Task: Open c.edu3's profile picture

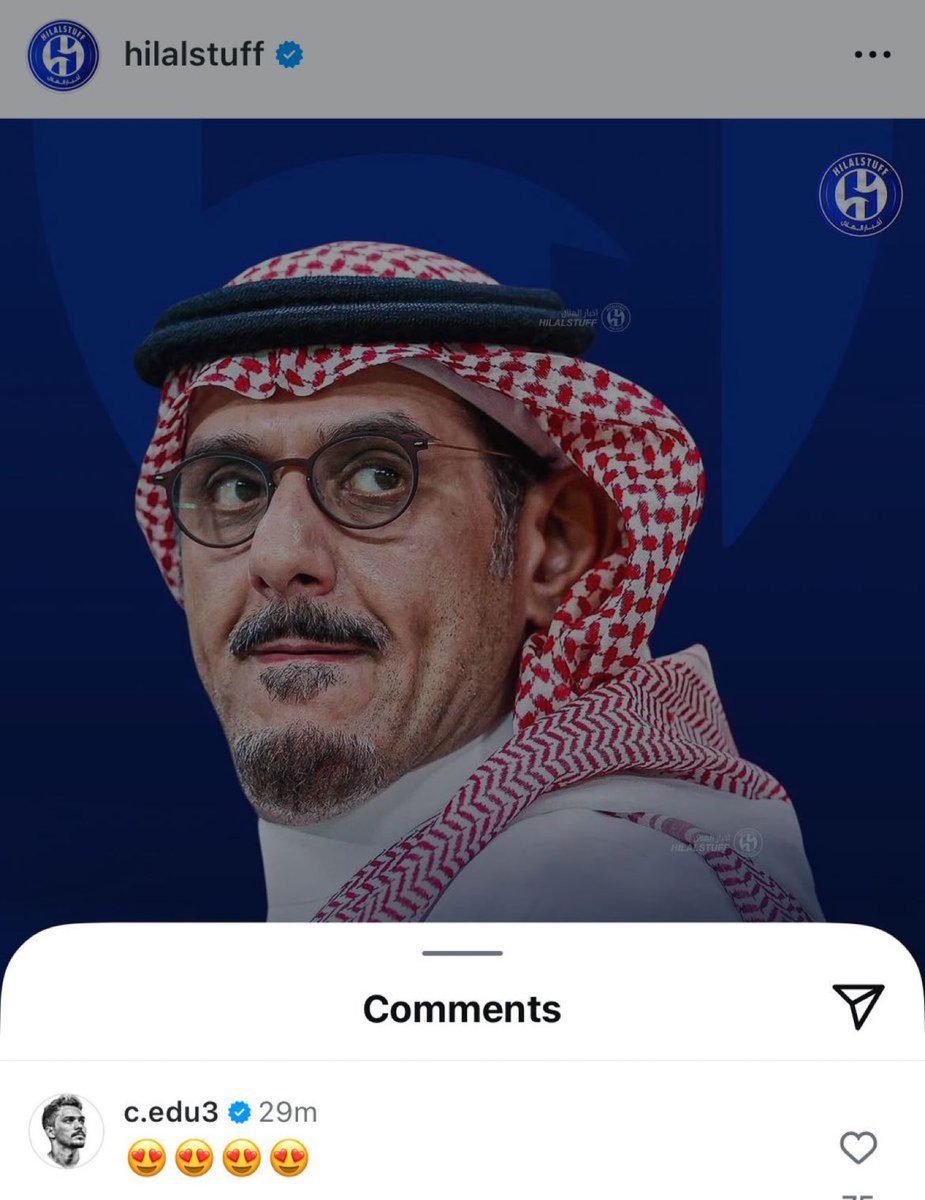Action: [x=66, y=1131]
